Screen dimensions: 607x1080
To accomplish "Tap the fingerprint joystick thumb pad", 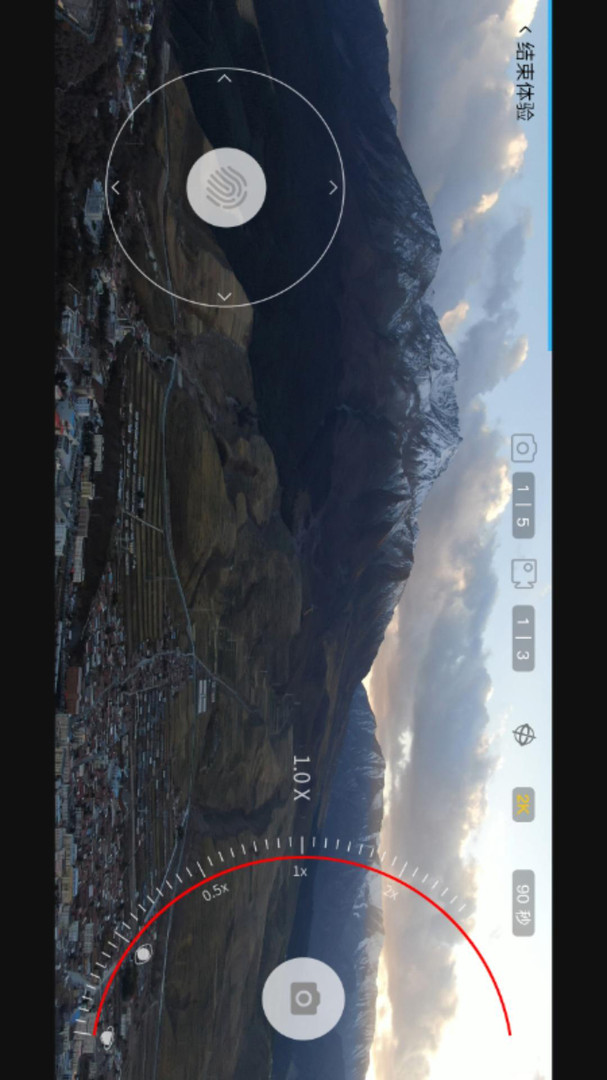I will click(226, 187).
